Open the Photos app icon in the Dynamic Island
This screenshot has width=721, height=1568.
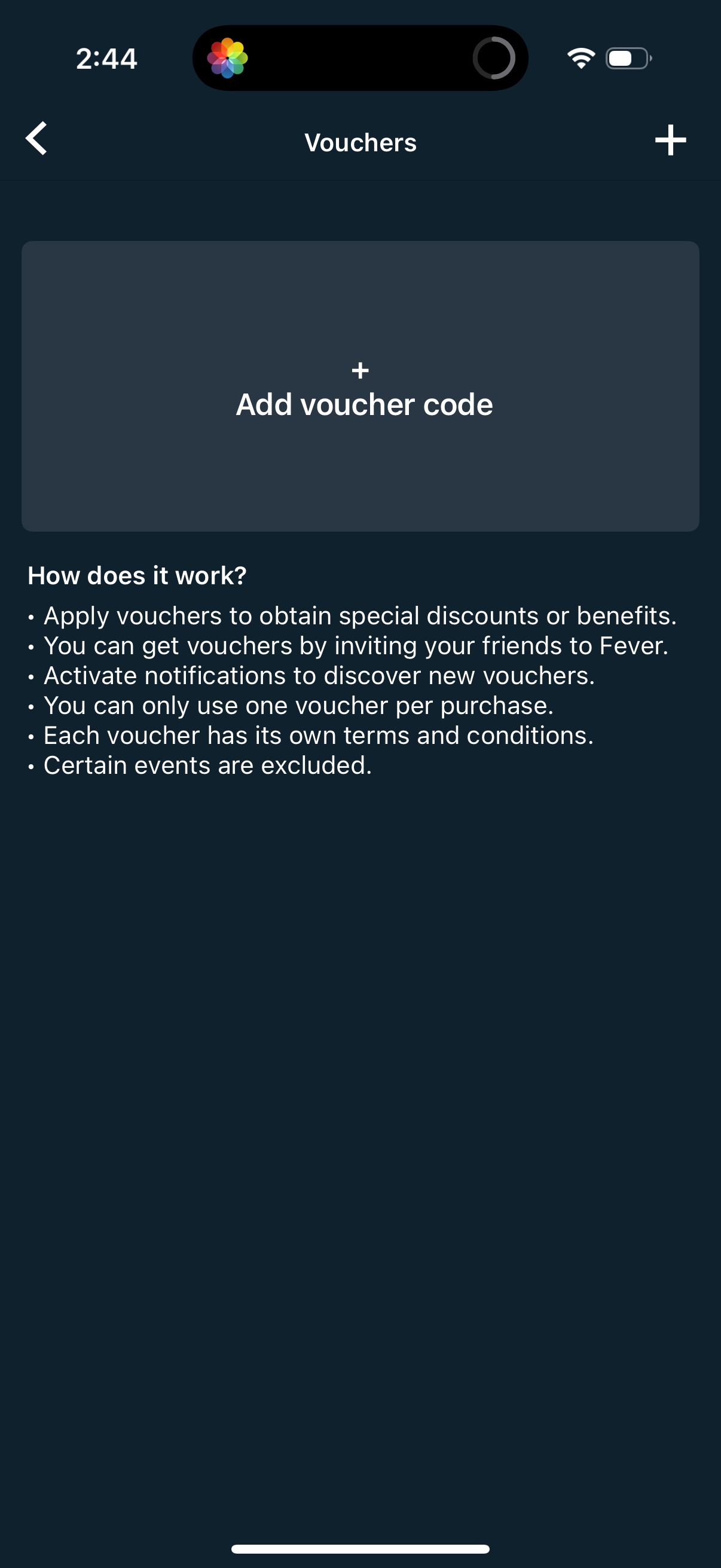point(229,58)
